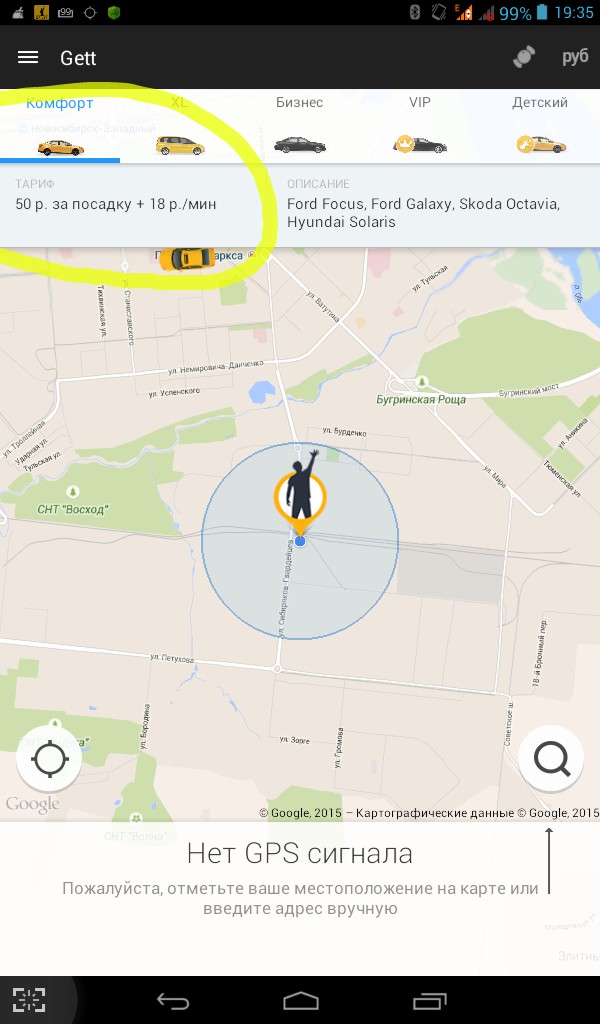Center the map on my location
Image resolution: width=600 pixels, height=1024 pixels.
(x=50, y=760)
